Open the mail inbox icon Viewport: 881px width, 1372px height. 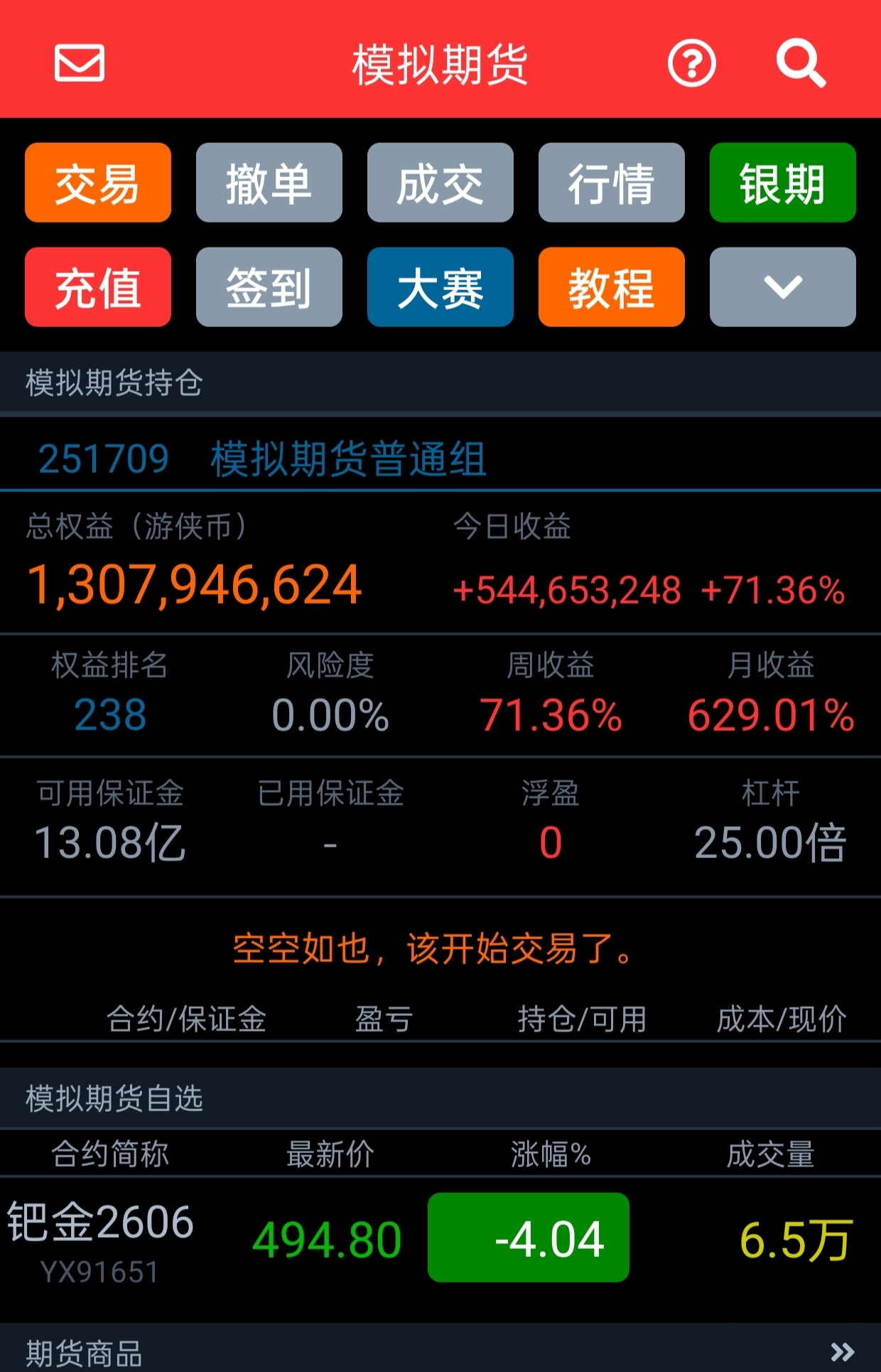(x=80, y=63)
